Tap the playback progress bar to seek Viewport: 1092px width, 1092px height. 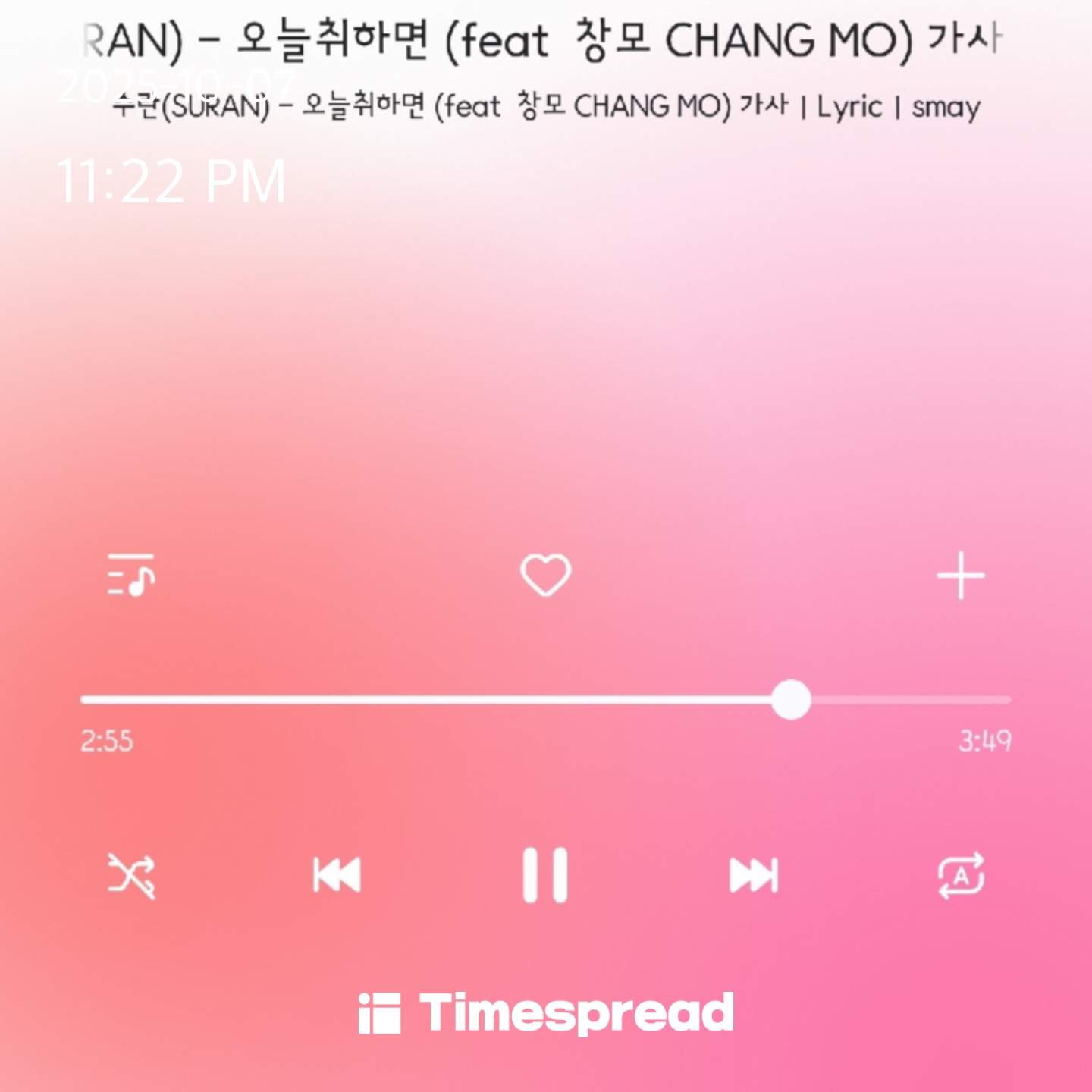tap(546, 699)
